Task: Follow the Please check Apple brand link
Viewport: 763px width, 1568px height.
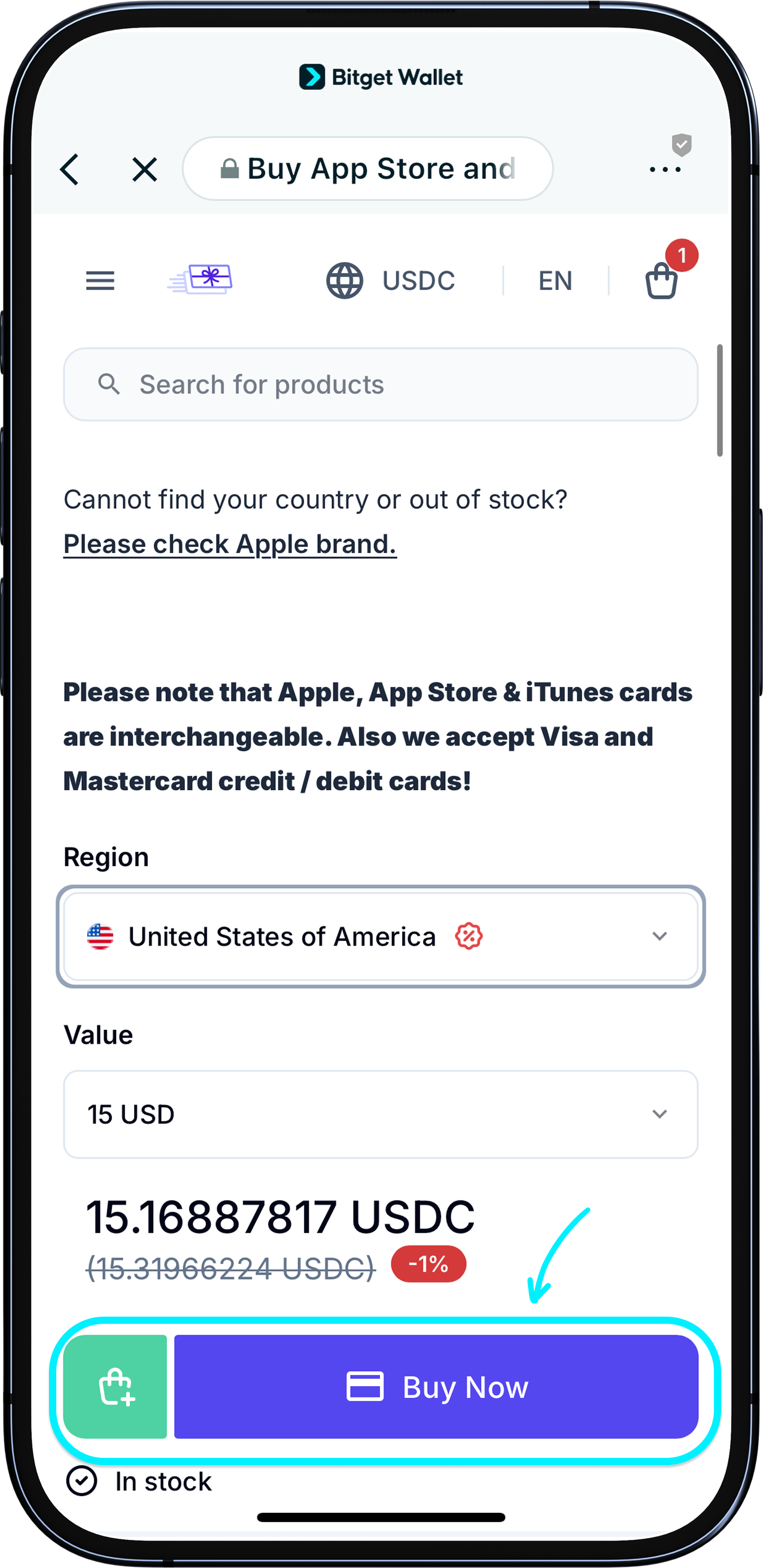Action: 230,543
